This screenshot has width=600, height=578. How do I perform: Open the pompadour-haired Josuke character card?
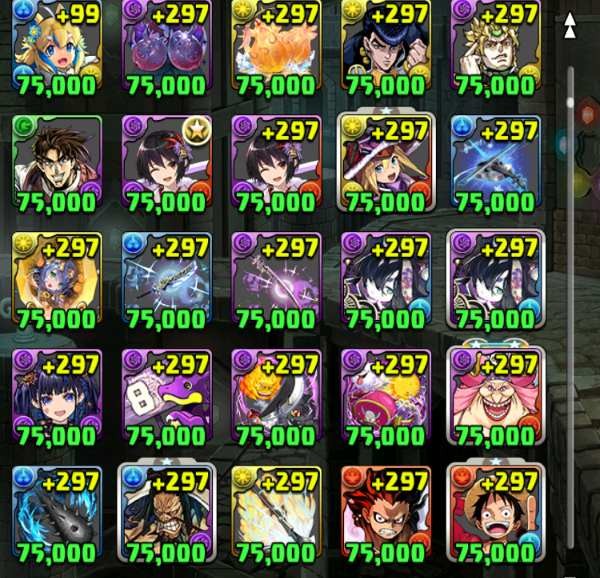tap(386, 45)
